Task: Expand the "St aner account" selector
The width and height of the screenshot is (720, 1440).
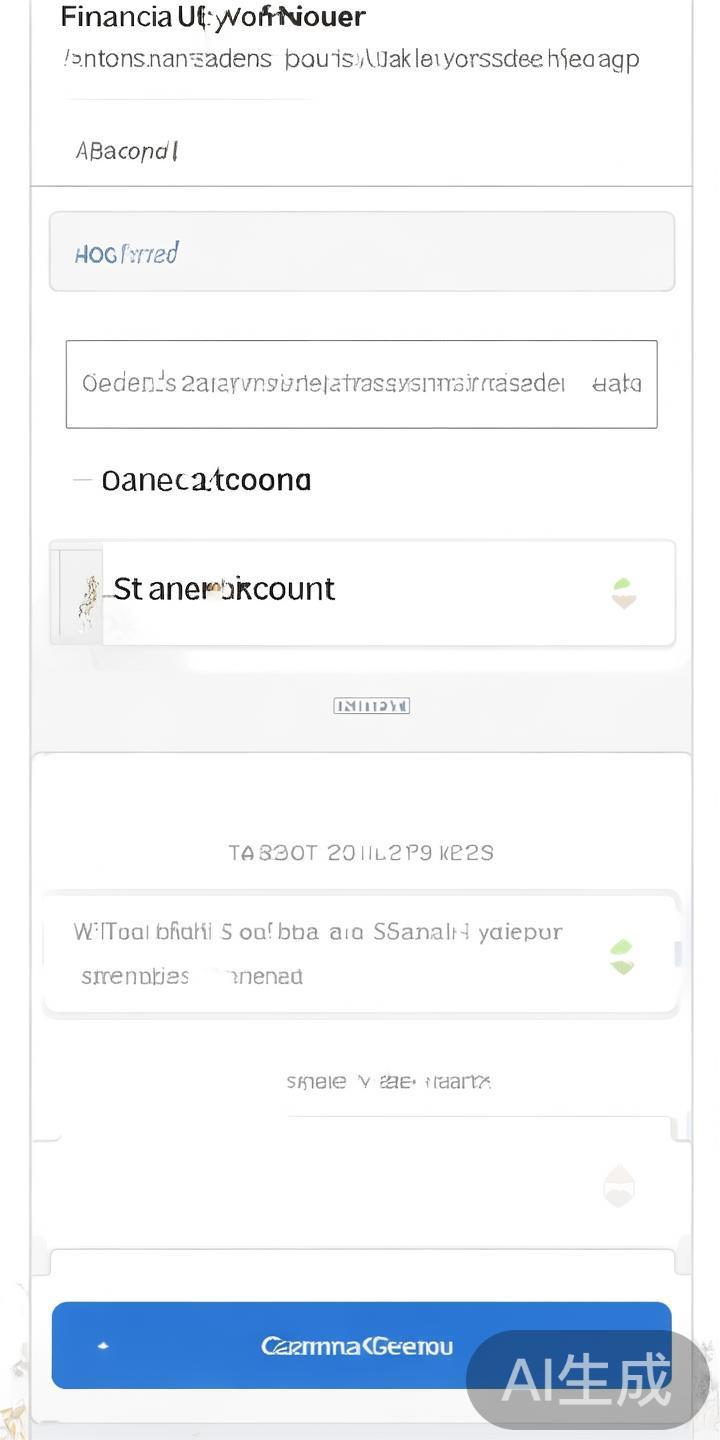Action: point(360,590)
